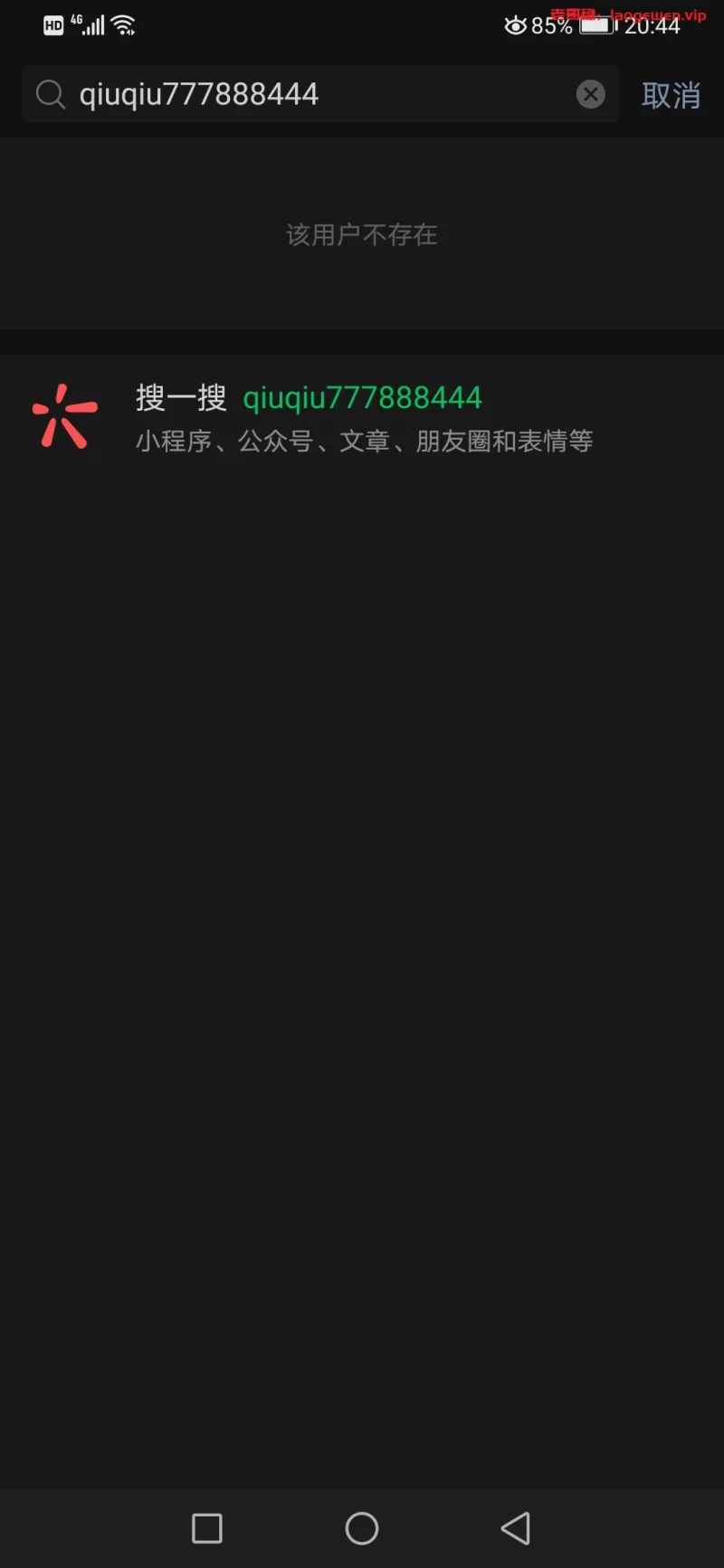
Task: Open the recent apps view
Action: (207, 1528)
